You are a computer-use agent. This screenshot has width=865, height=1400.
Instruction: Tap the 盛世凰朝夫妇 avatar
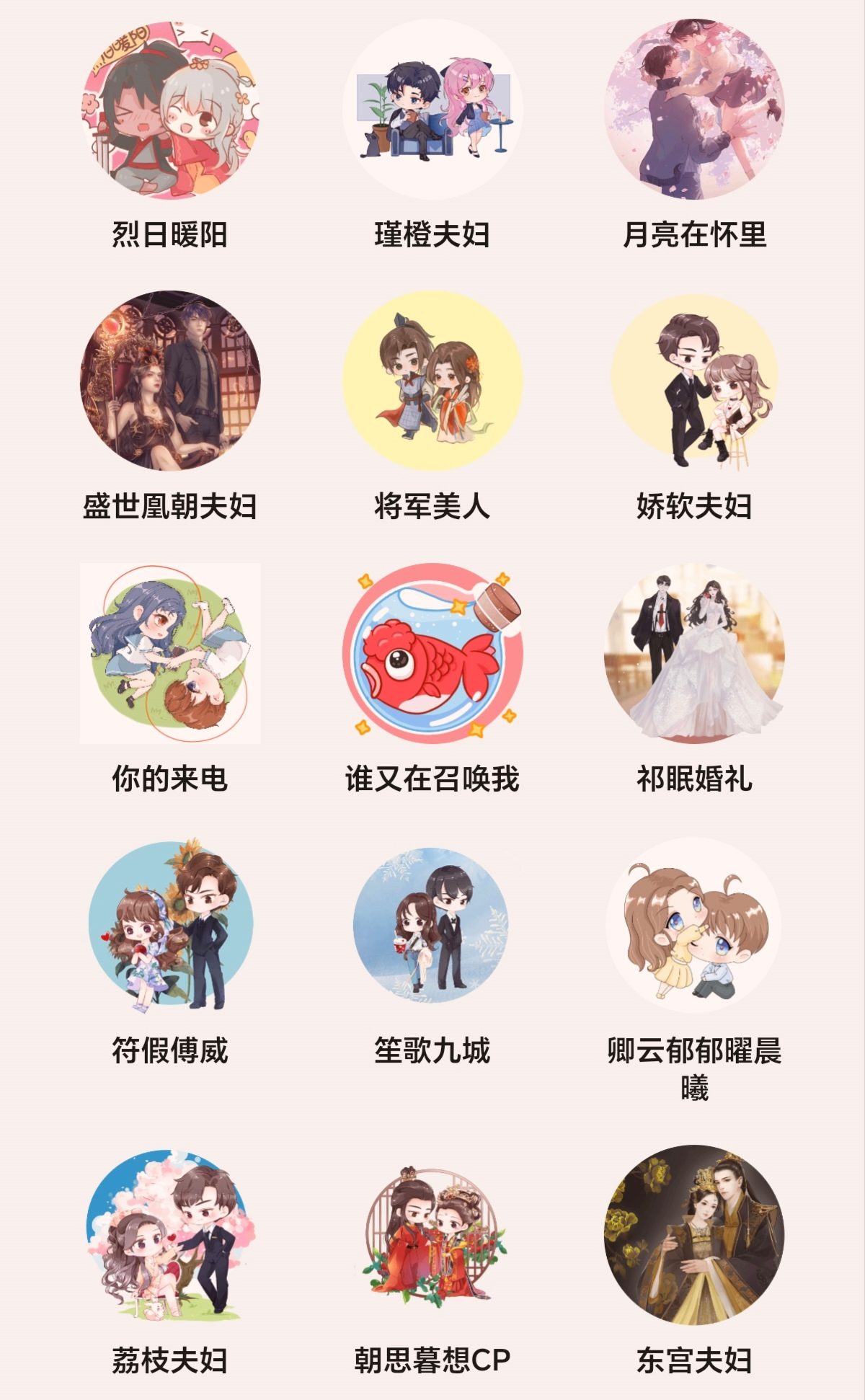pos(170,381)
